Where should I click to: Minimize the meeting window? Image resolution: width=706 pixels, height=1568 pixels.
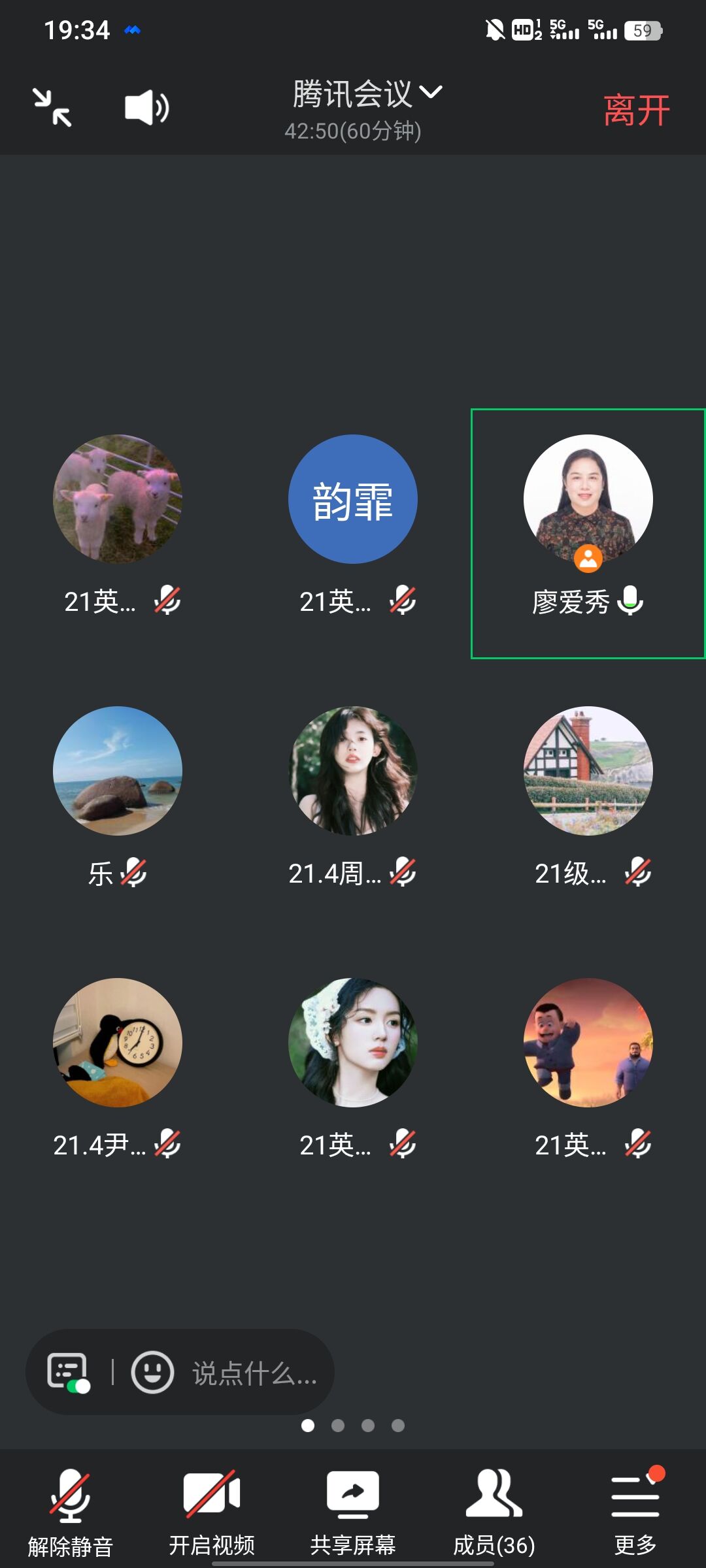52,108
